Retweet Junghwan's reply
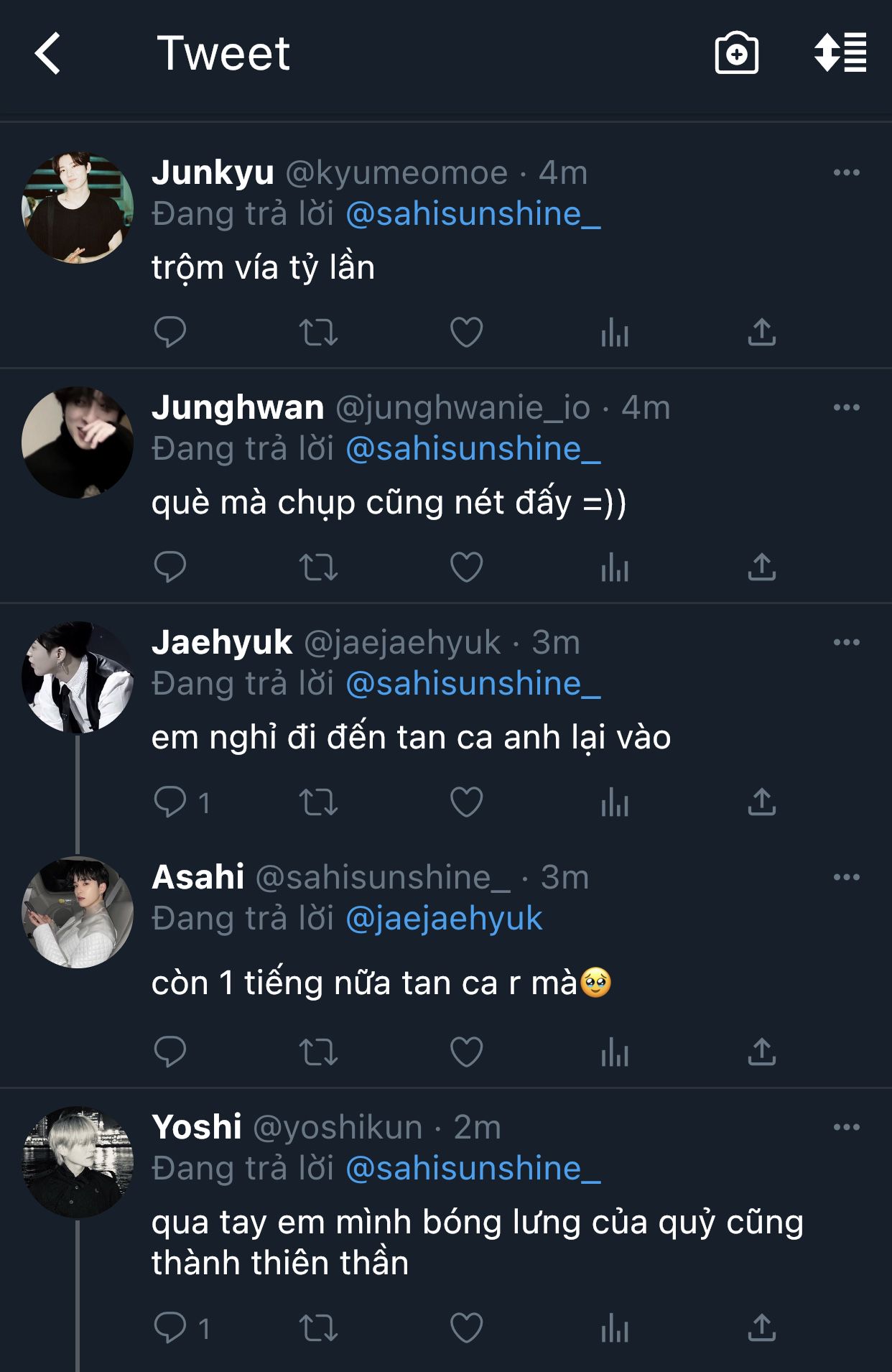The height and width of the screenshot is (1372, 892). [318, 567]
